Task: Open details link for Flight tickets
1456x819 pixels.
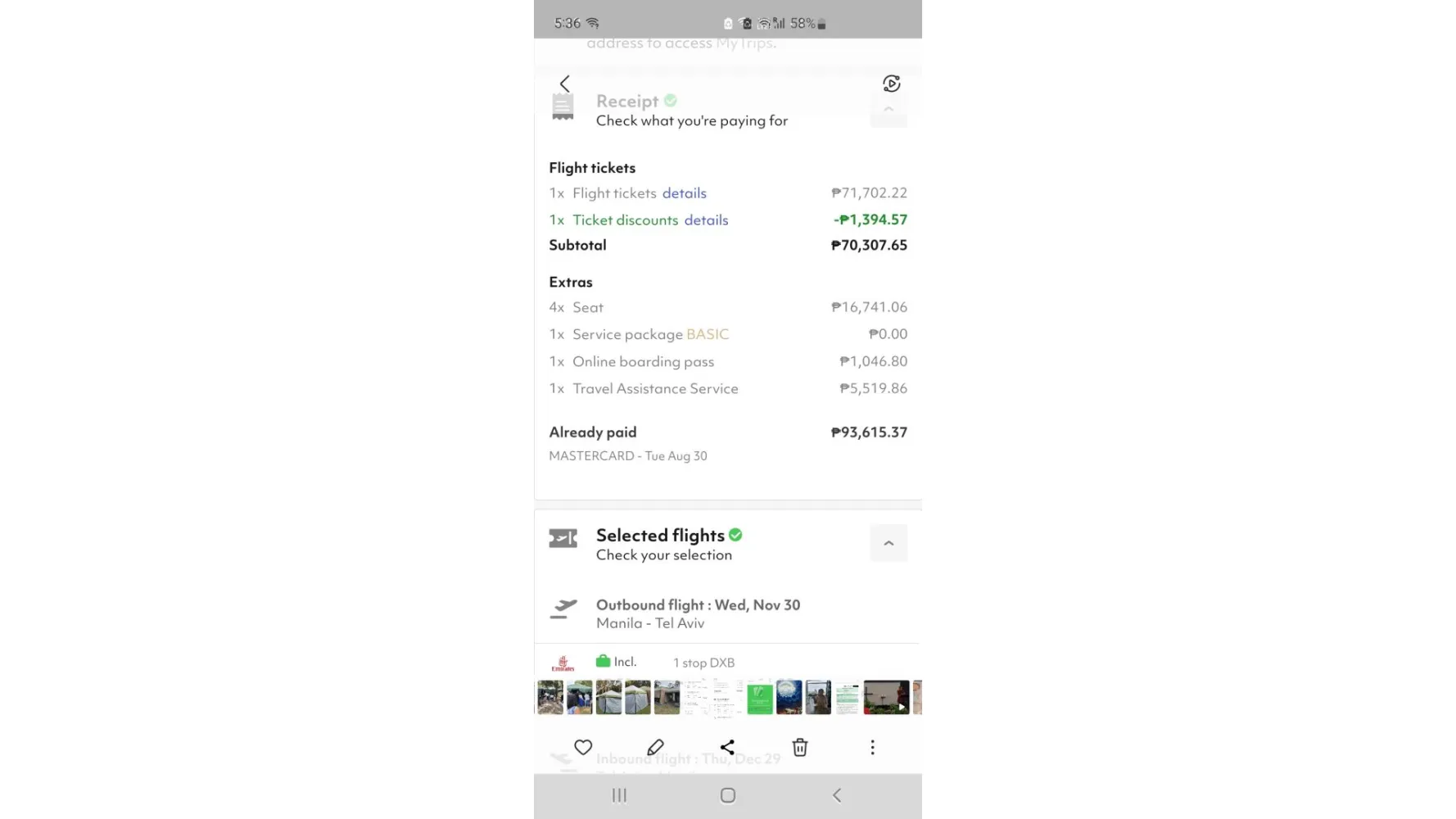Action: 684,193
